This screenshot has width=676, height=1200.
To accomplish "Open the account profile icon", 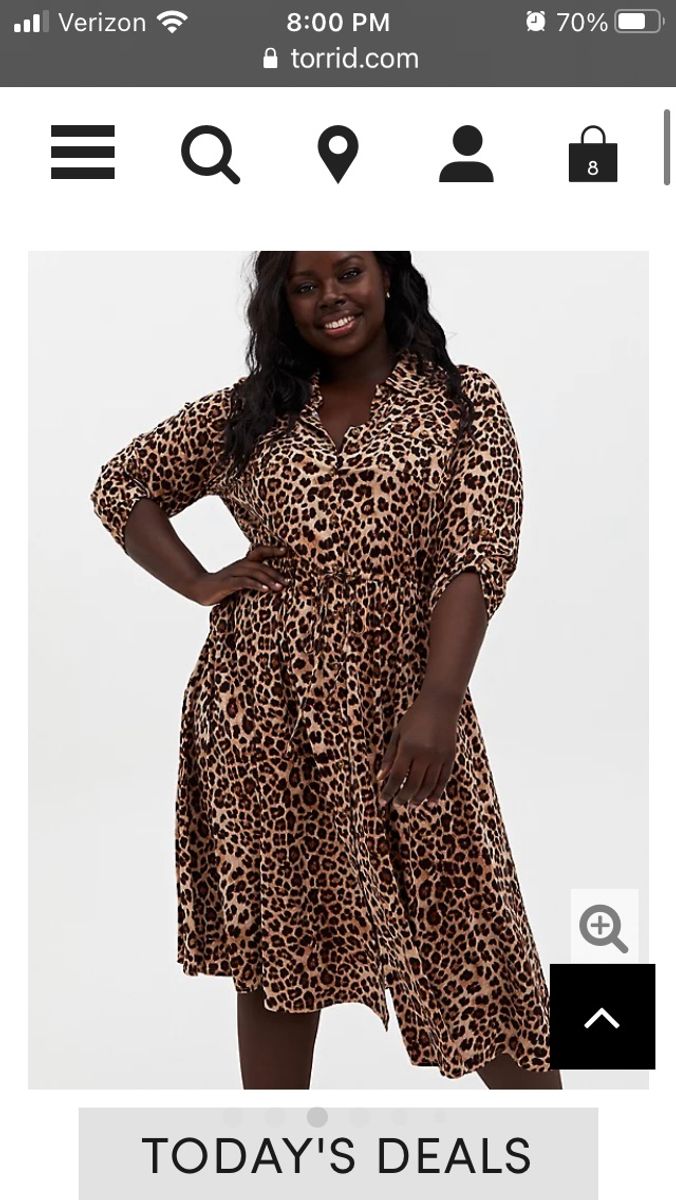I will coord(466,154).
